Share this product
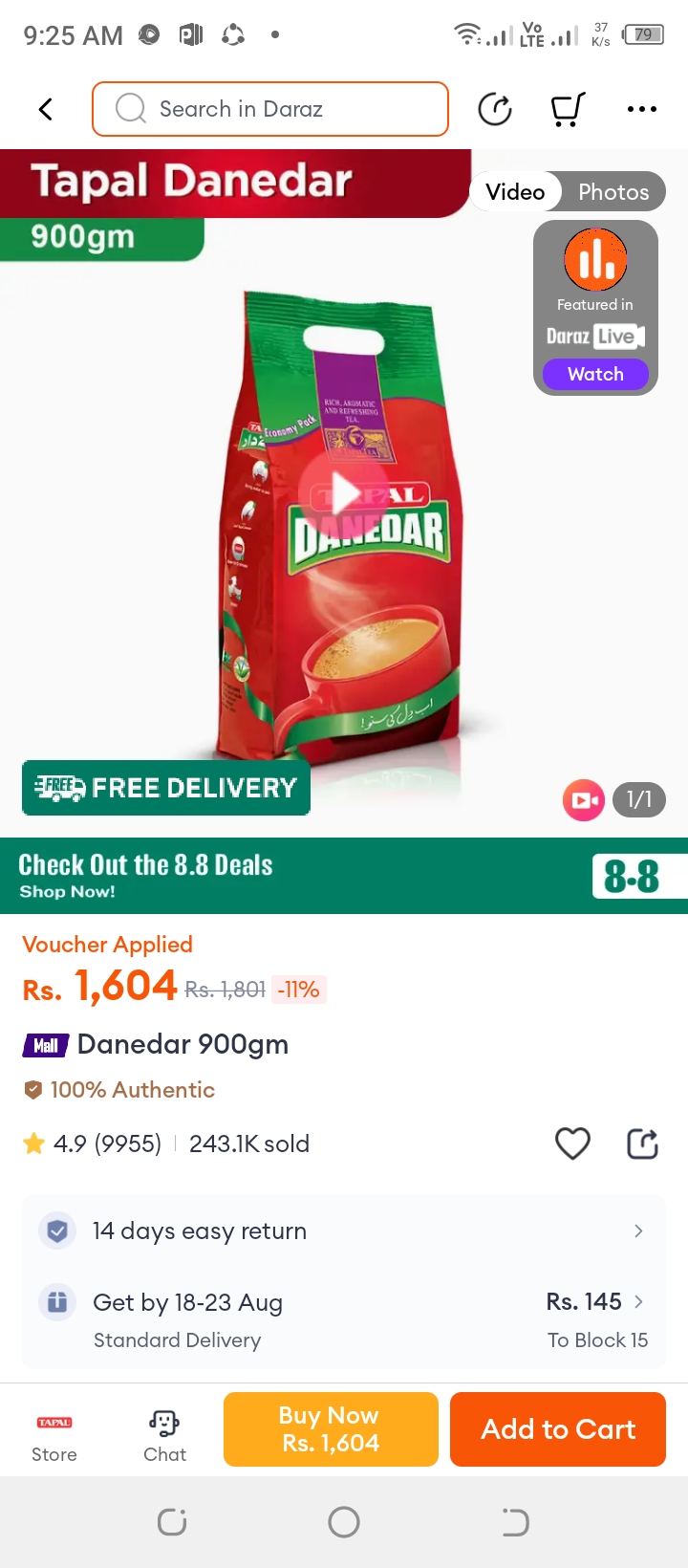Viewport: 688px width, 1568px height. pos(642,1143)
